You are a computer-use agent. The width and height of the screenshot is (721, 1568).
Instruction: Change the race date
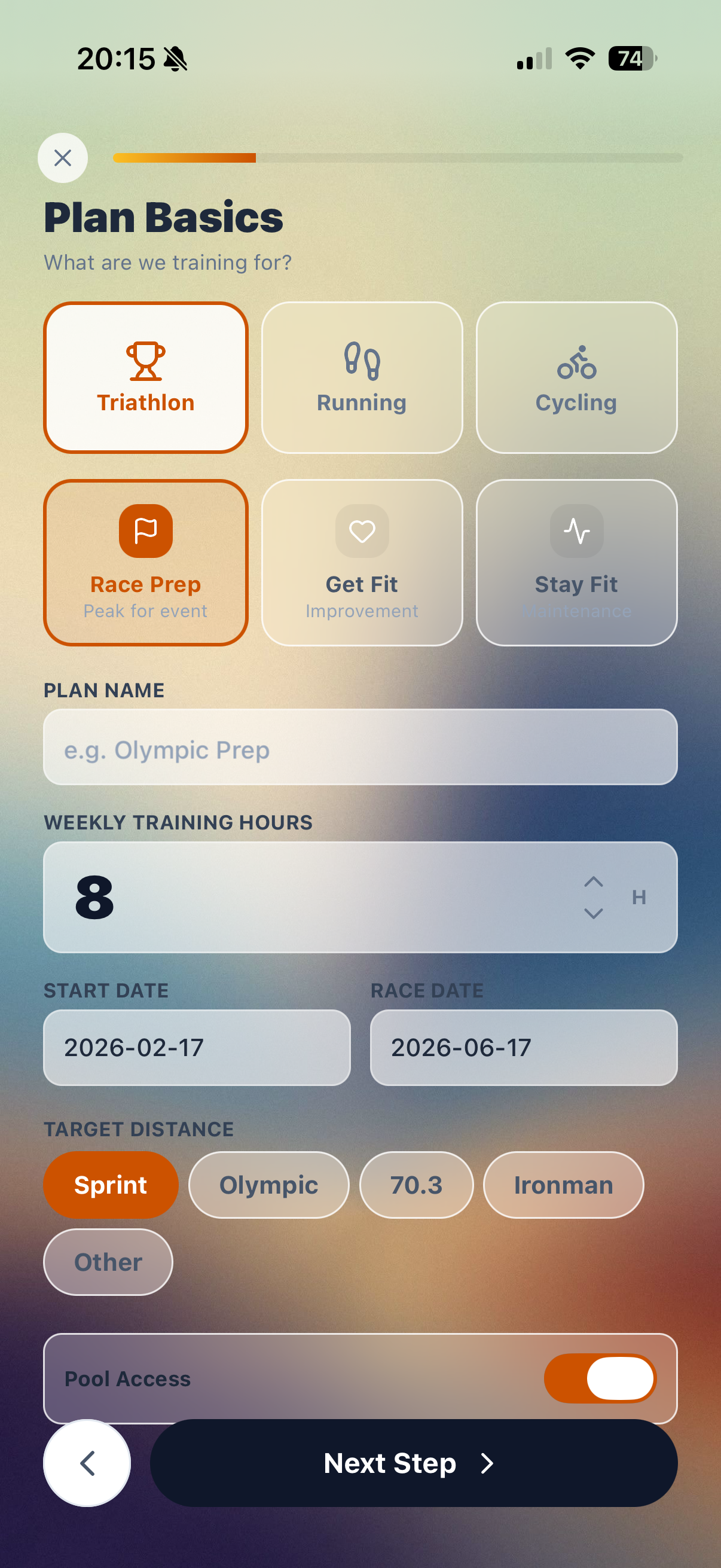coord(523,1048)
